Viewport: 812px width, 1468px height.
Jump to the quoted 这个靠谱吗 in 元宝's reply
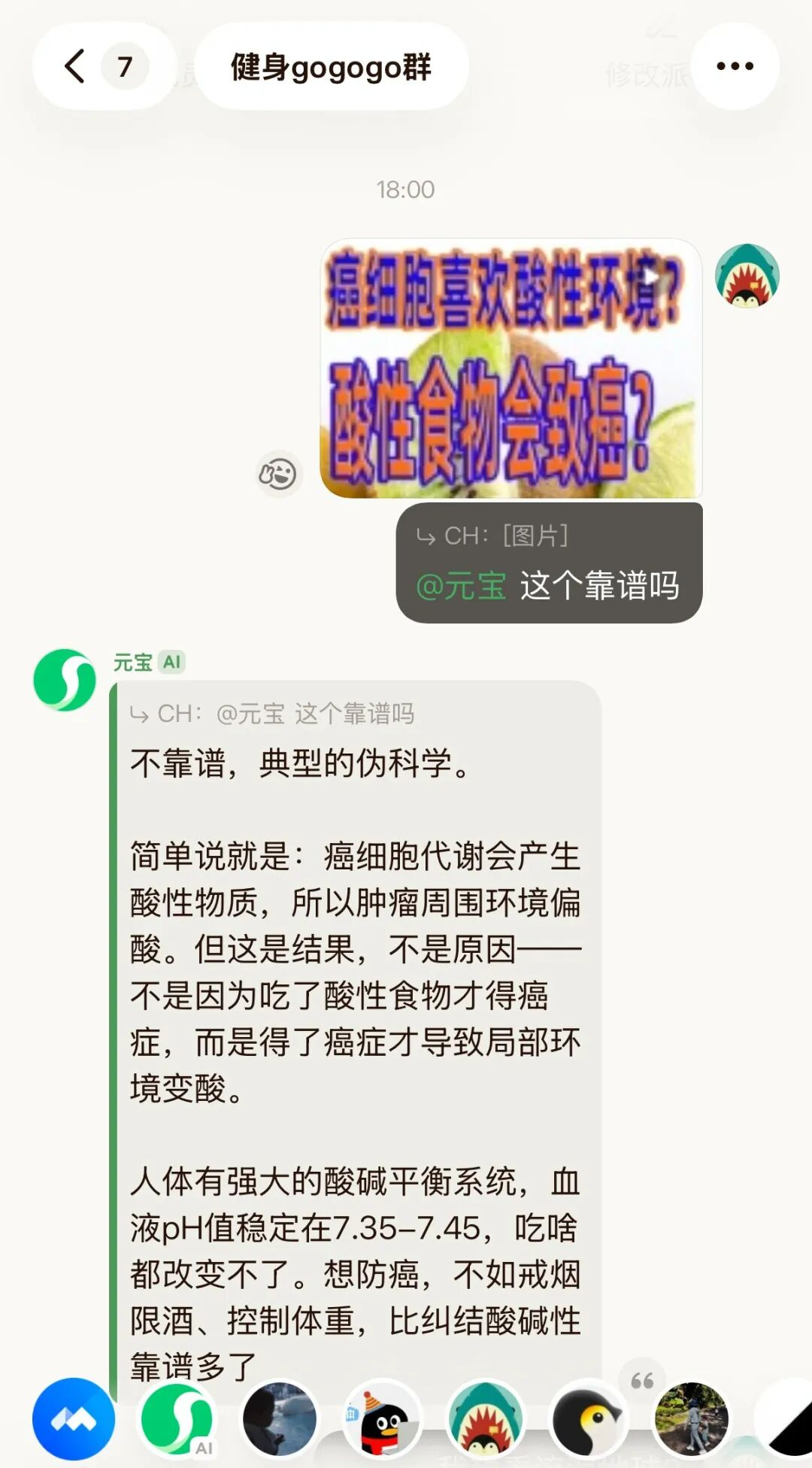[273, 713]
